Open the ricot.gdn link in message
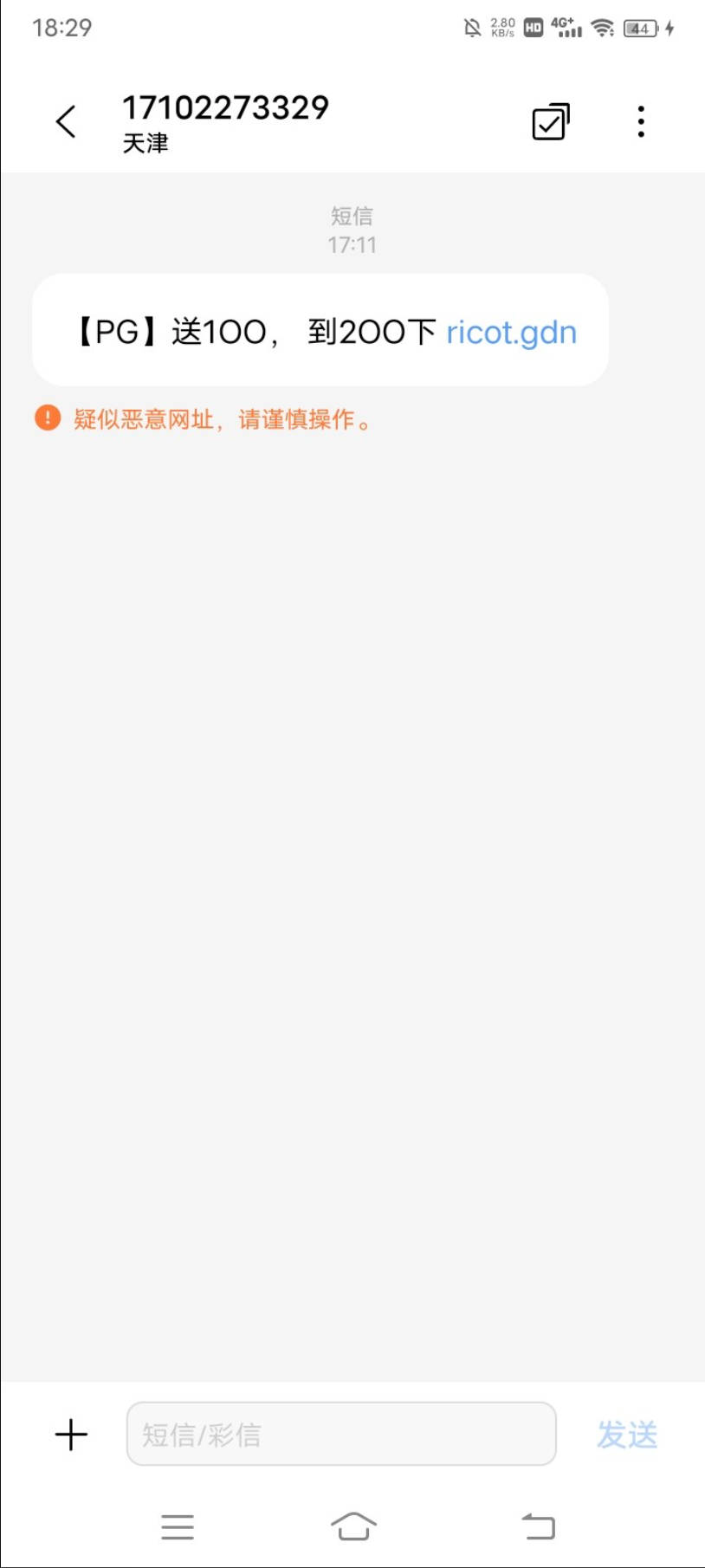 click(511, 333)
